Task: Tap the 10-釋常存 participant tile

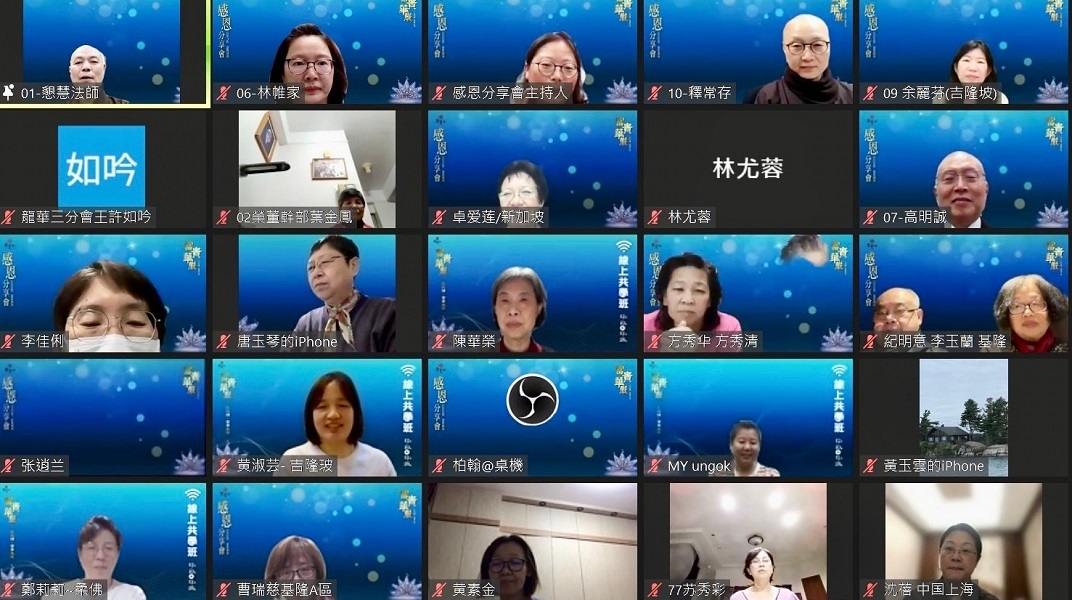Action: 748,50
